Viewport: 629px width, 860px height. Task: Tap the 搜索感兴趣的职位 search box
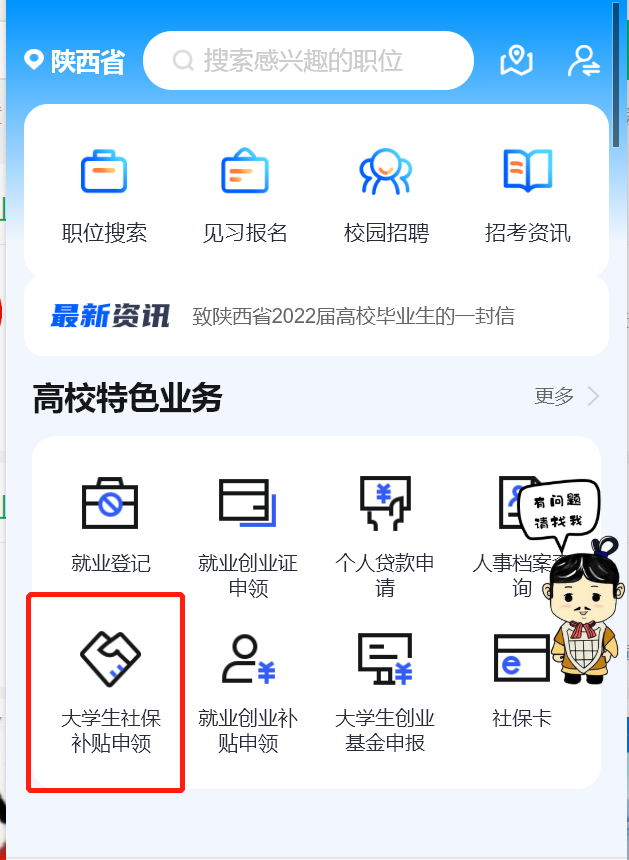coord(308,61)
